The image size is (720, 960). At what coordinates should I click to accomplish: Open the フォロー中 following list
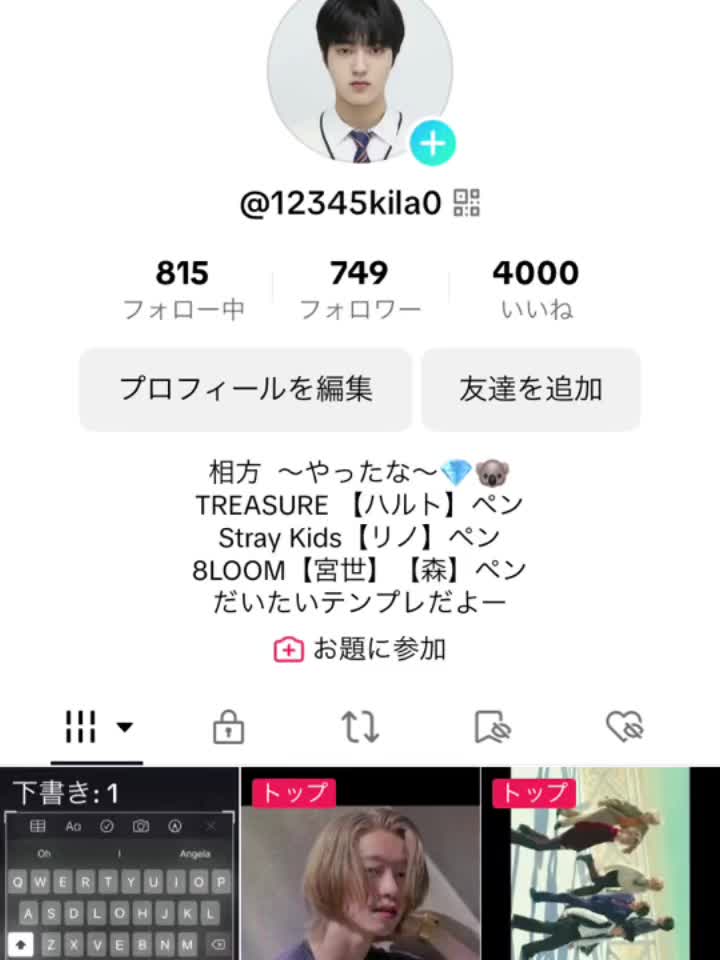tap(182, 290)
